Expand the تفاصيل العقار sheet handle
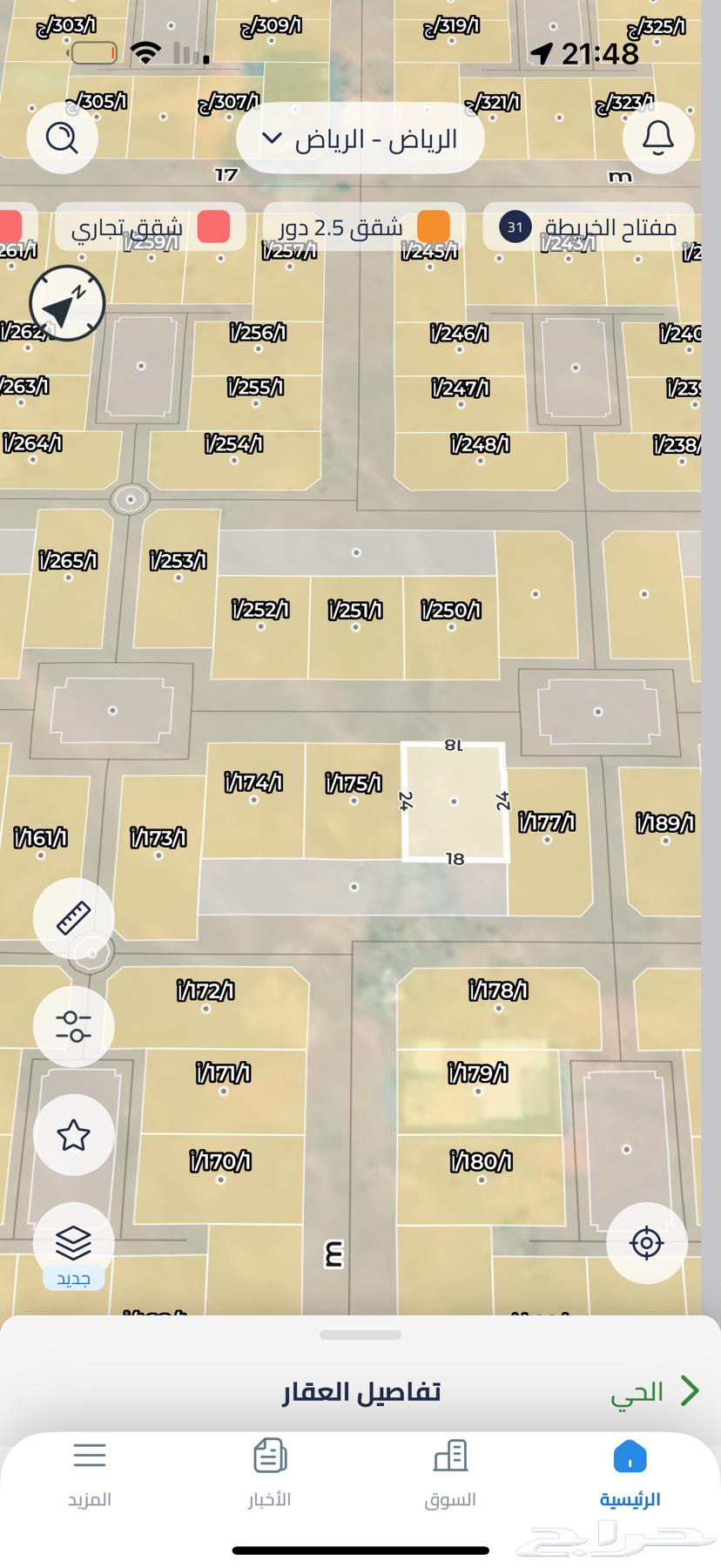This screenshot has width=721, height=1568. [360, 1335]
